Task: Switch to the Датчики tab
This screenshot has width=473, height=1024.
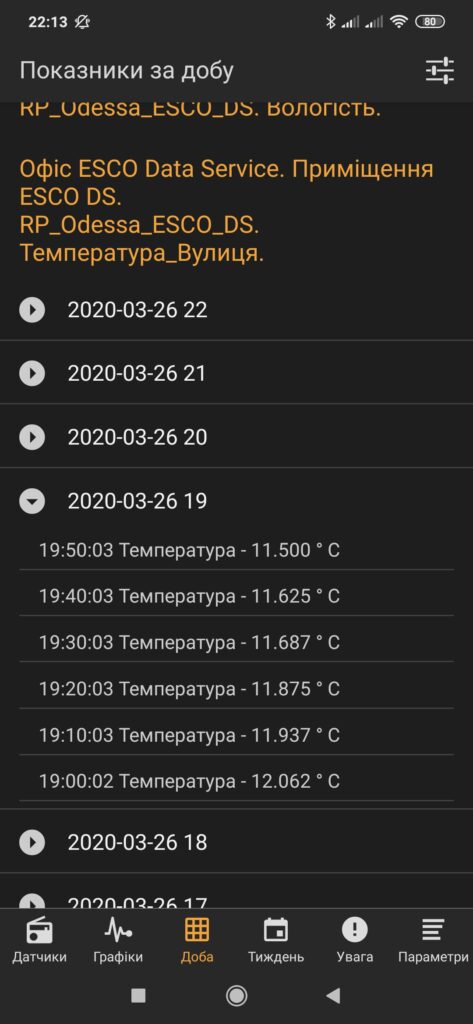Action: coord(39,940)
